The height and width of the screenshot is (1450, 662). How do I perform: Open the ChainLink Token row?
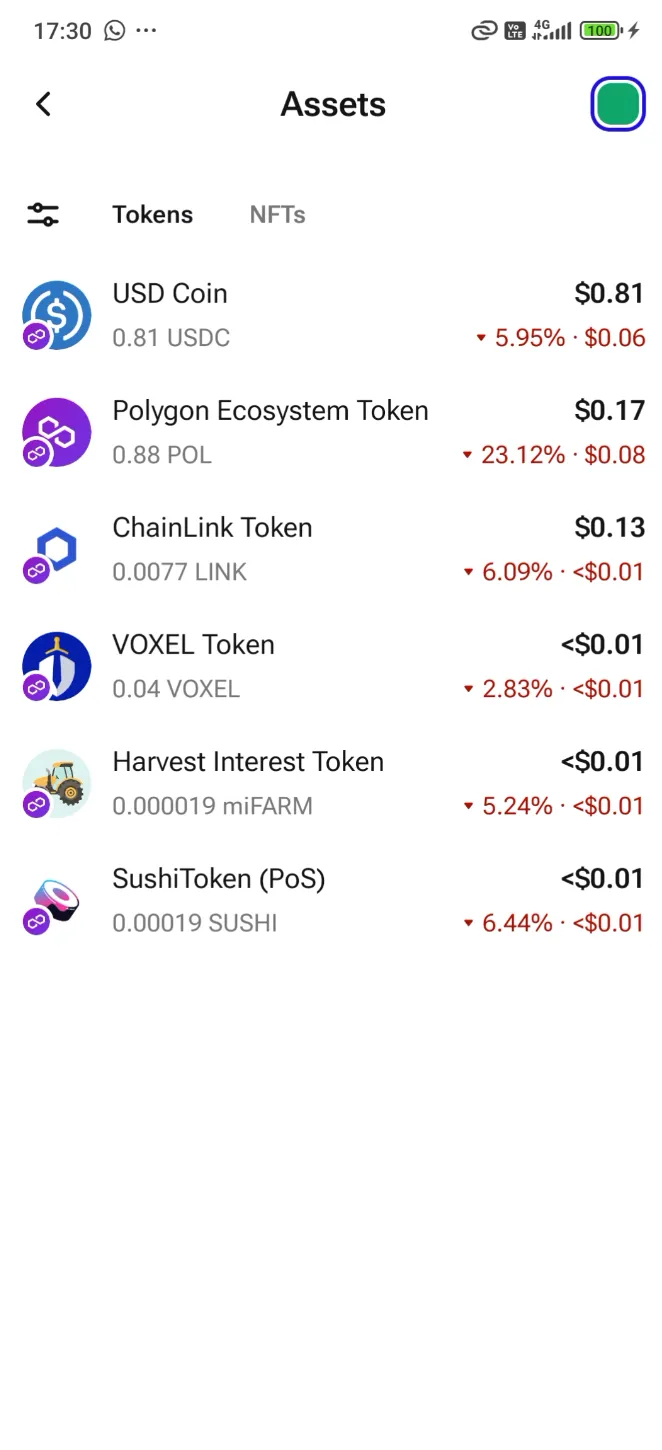(x=331, y=549)
